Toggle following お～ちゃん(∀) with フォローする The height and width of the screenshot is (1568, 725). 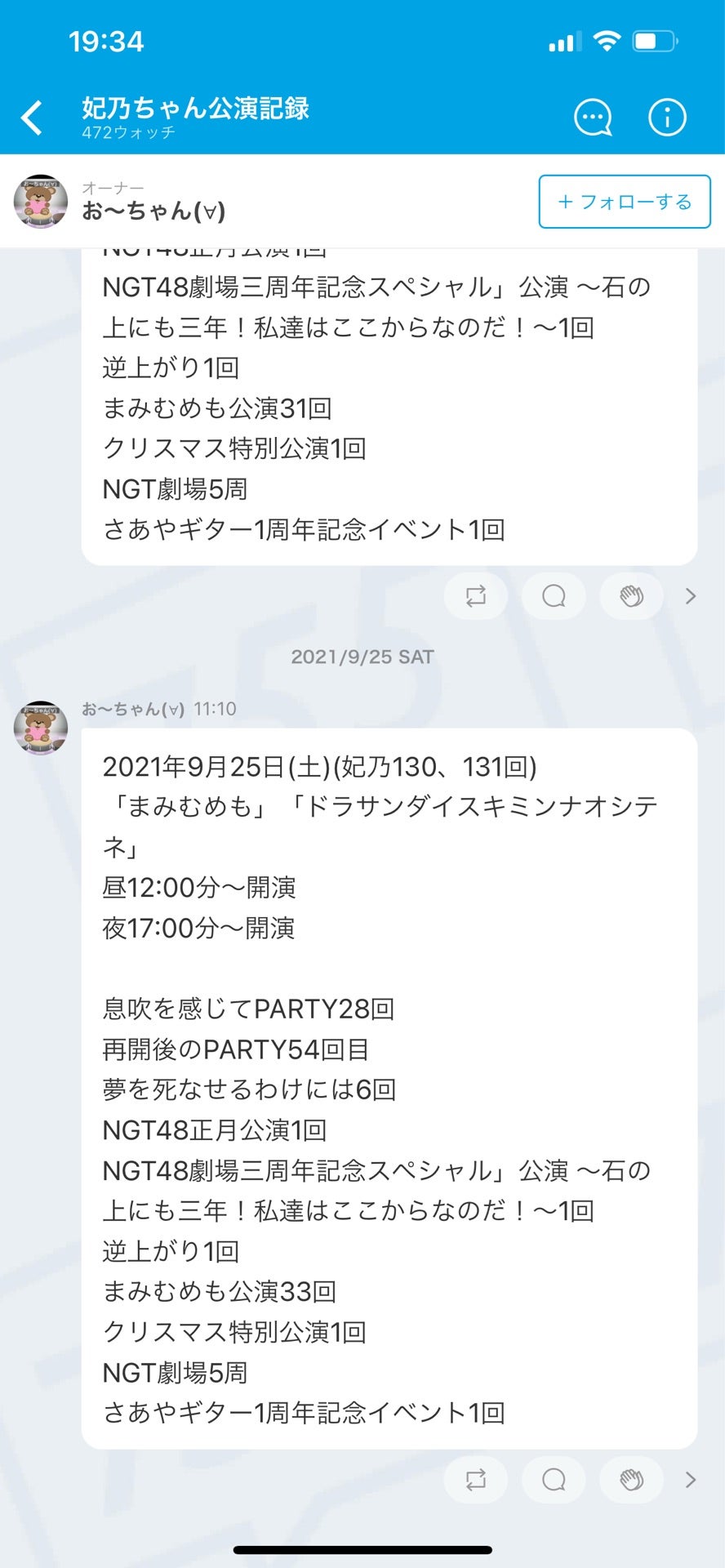pyautogui.click(x=624, y=202)
